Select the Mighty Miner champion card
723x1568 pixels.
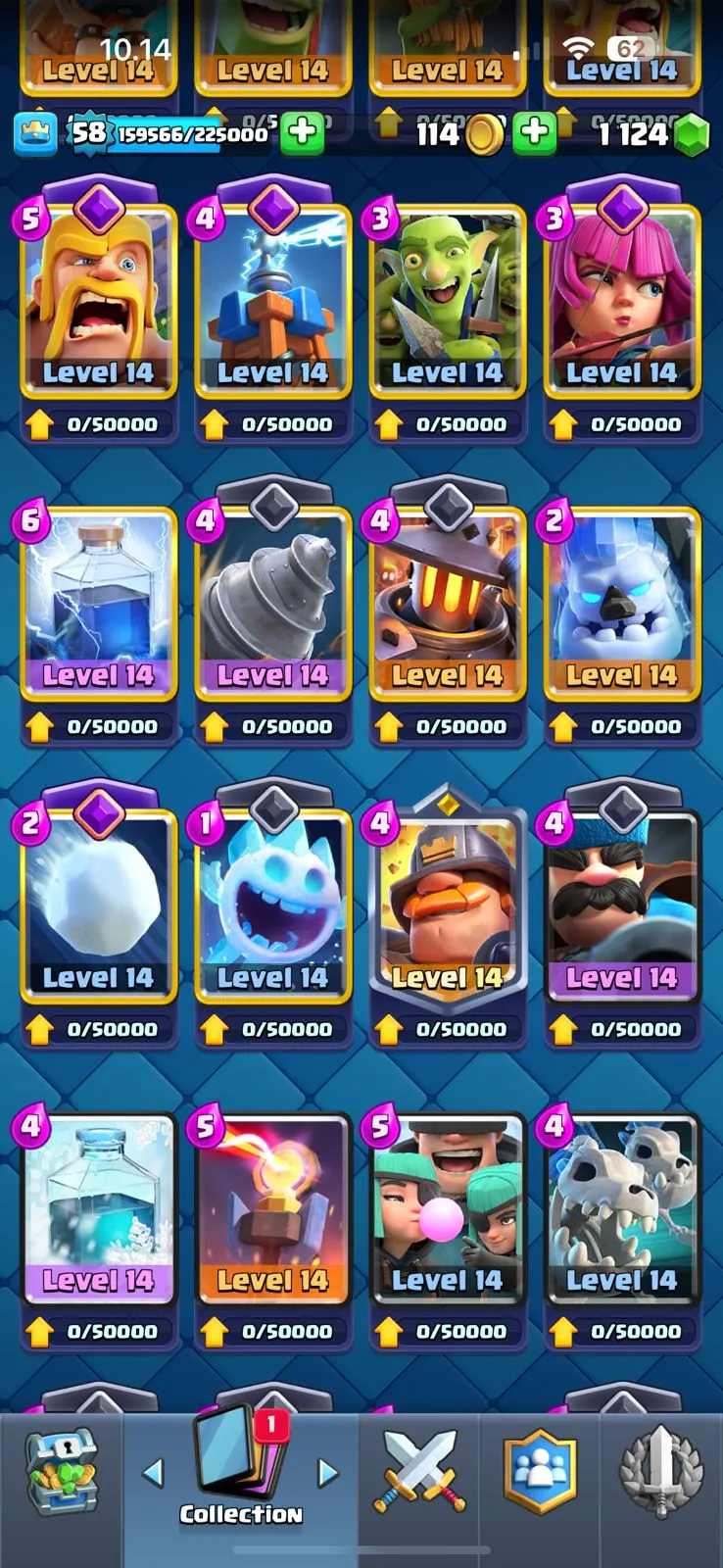pos(447,903)
